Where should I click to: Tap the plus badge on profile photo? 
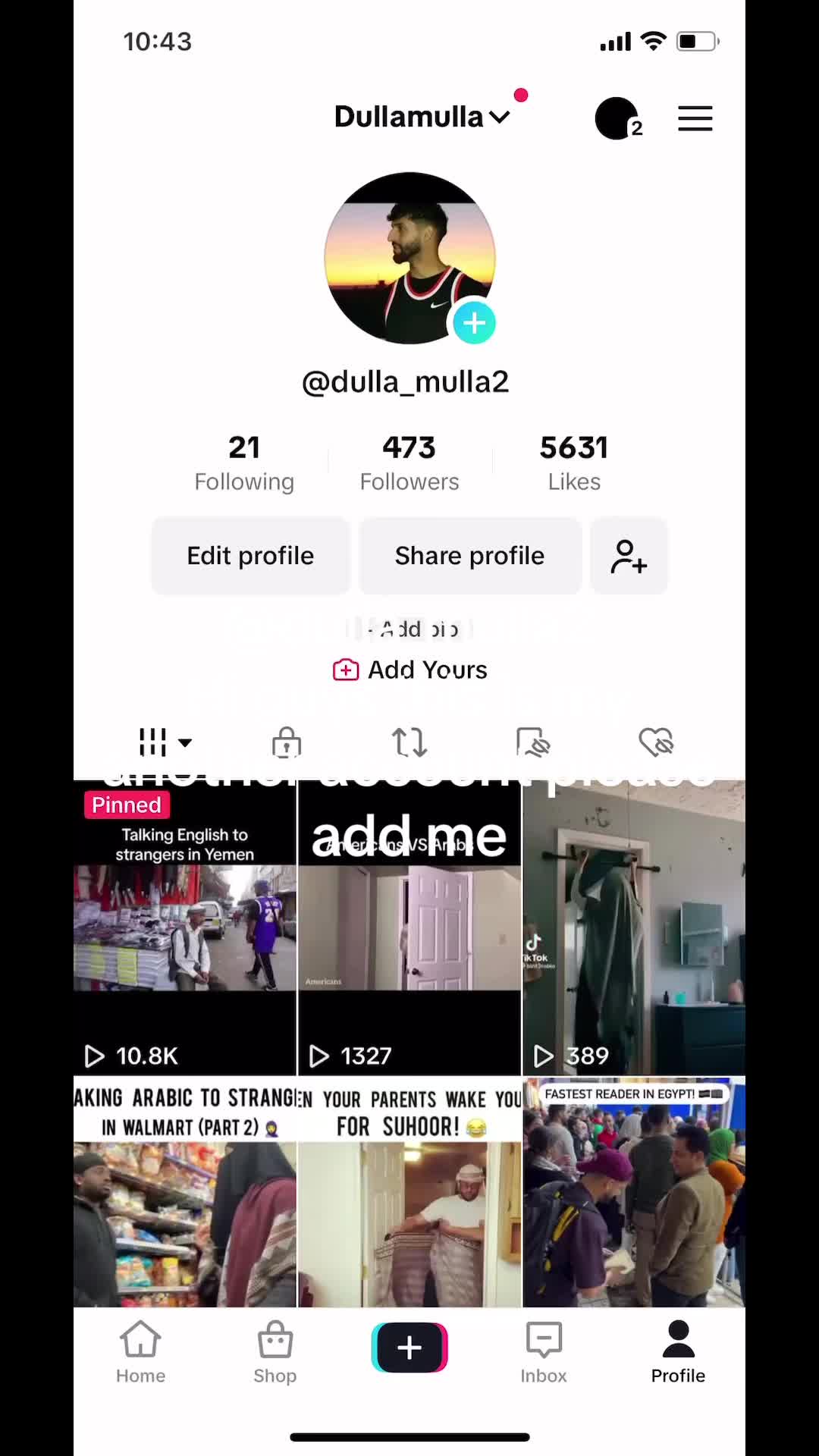click(474, 323)
